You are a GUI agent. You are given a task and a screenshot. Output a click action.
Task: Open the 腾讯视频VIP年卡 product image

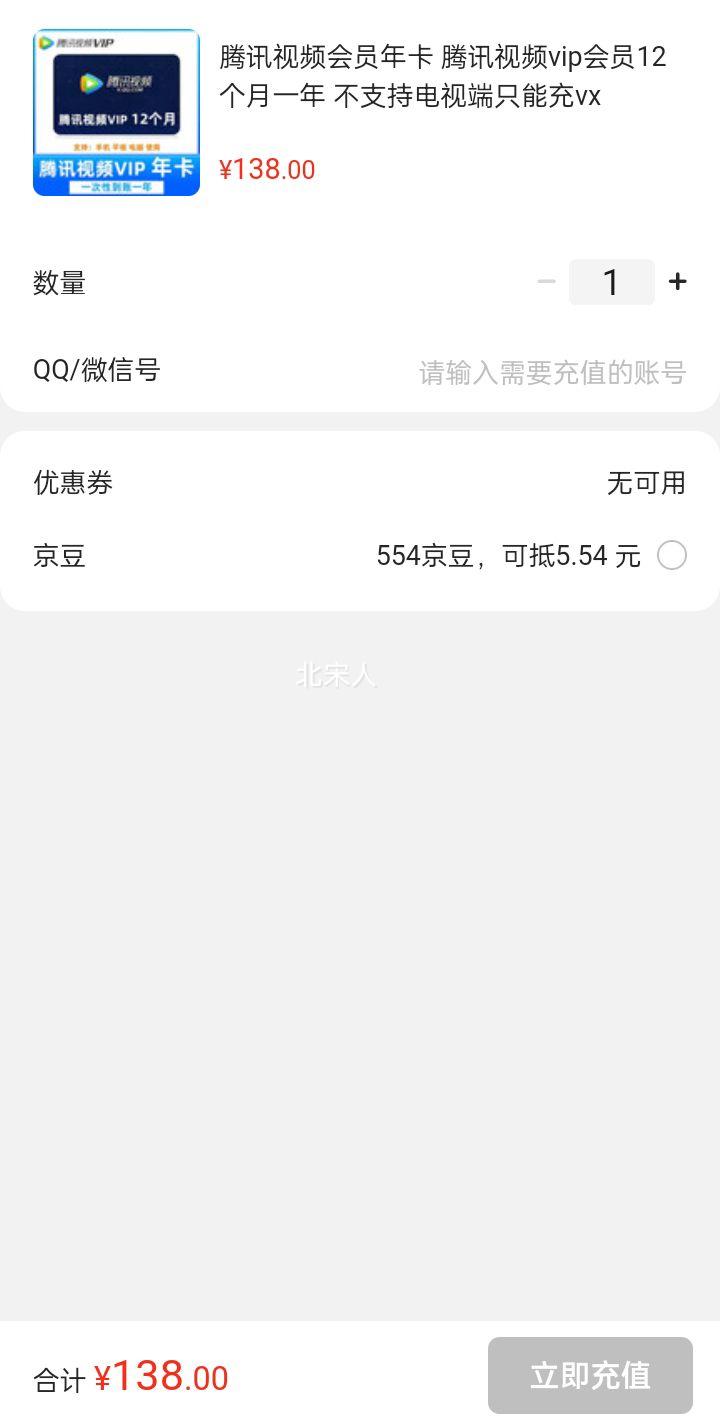pyautogui.click(x=116, y=112)
